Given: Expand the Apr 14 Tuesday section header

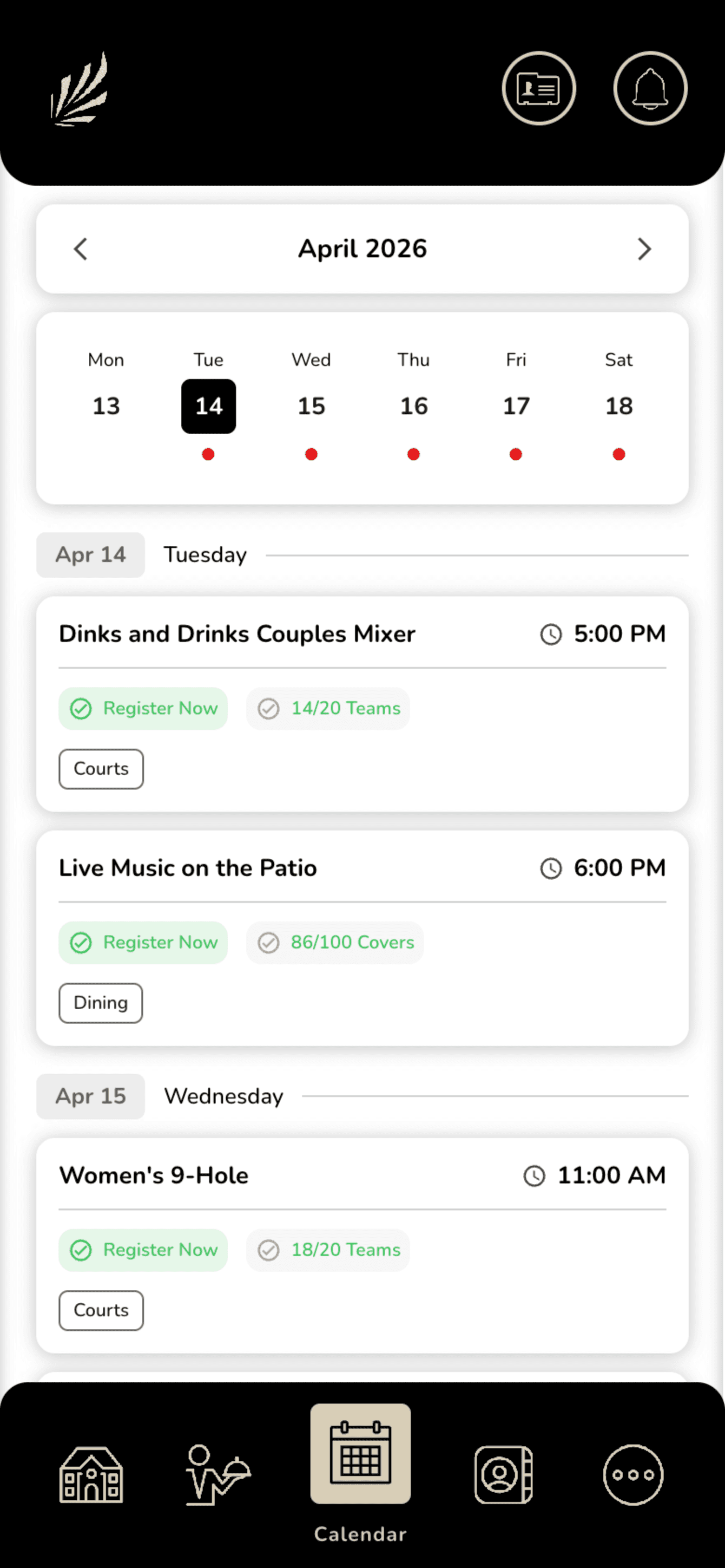Looking at the screenshot, I should [90, 555].
